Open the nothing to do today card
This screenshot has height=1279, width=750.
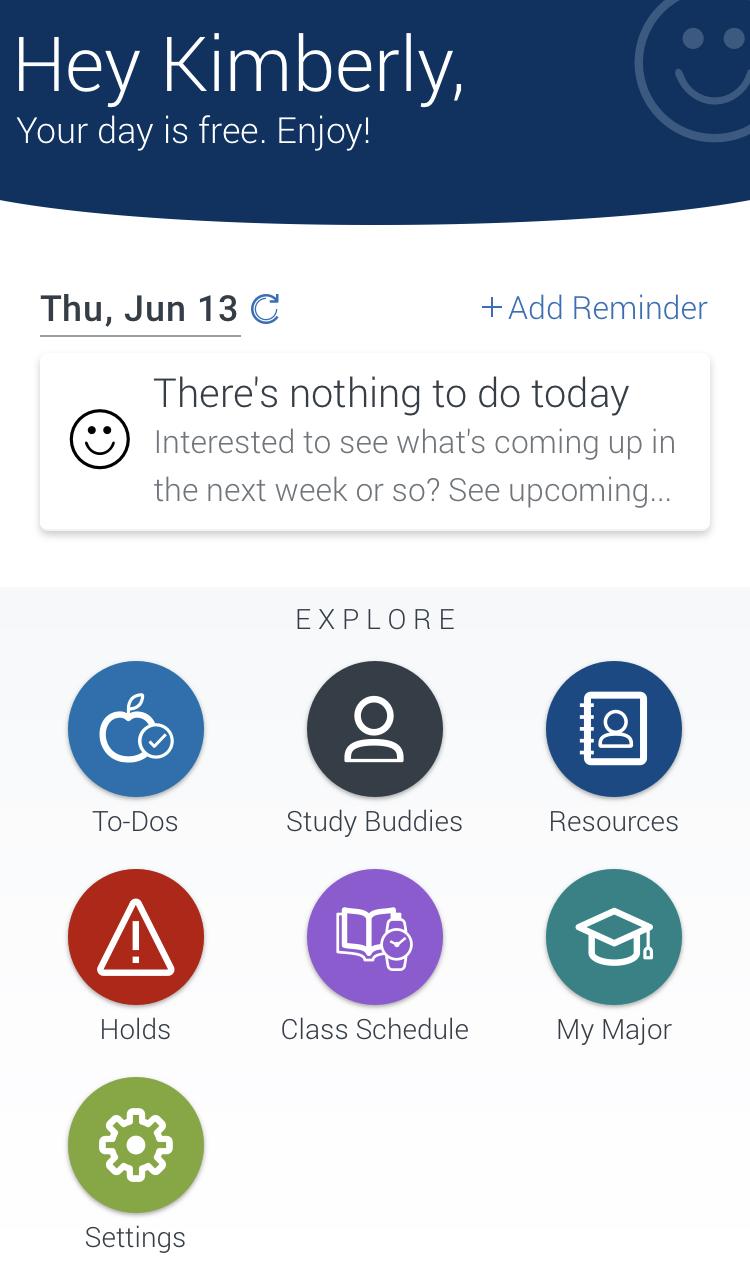coord(375,441)
